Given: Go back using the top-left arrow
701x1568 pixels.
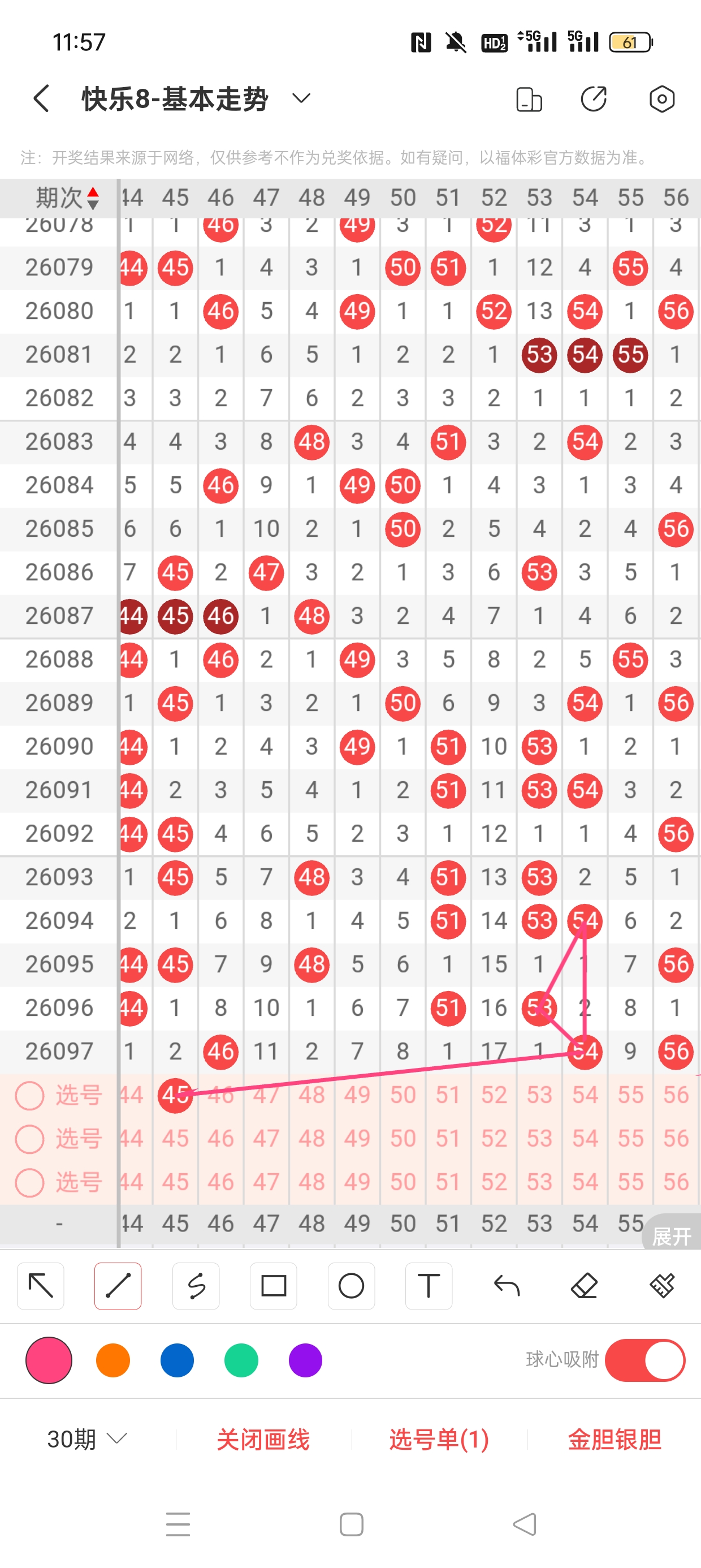Looking at the screenshot, I should coord(41,98).
